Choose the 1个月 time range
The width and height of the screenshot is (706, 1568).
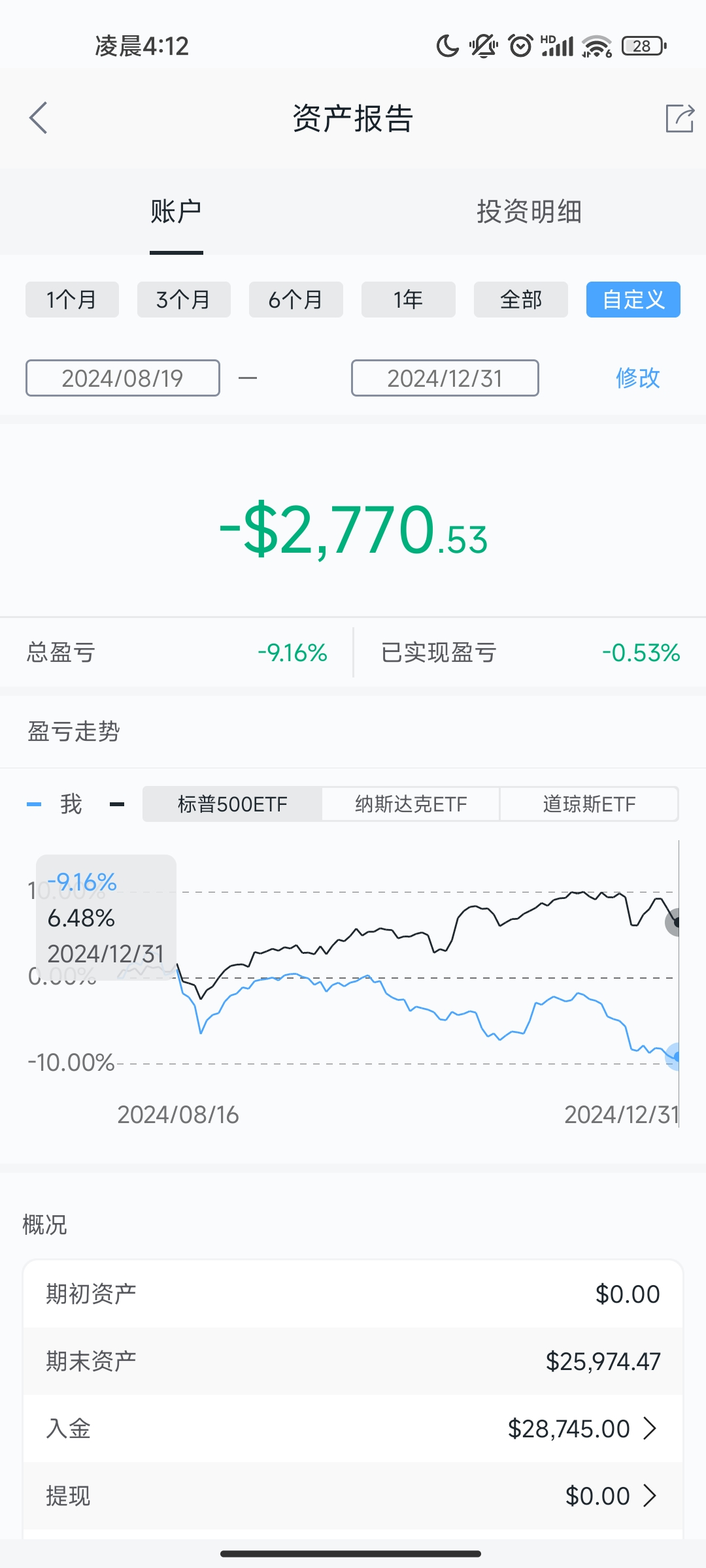point(72,300)
